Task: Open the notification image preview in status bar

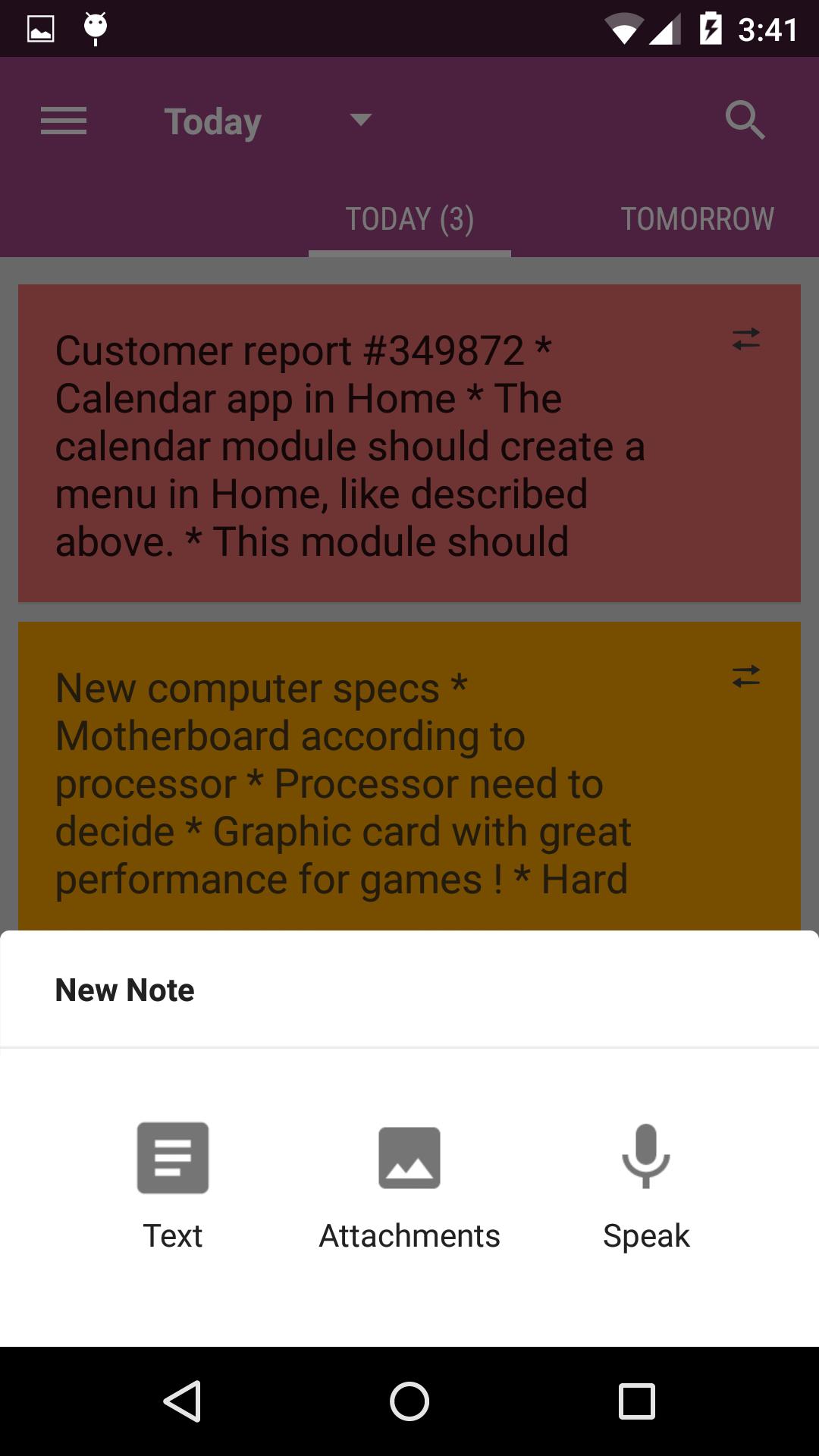Action: click(42, 28)
